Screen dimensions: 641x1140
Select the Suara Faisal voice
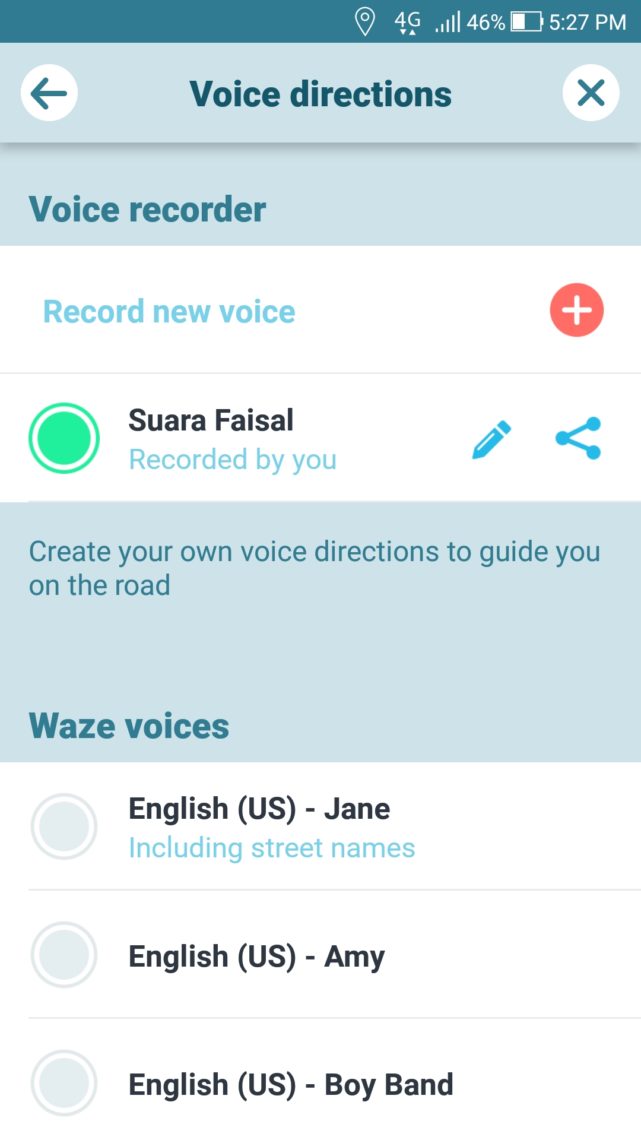(65, 438)
